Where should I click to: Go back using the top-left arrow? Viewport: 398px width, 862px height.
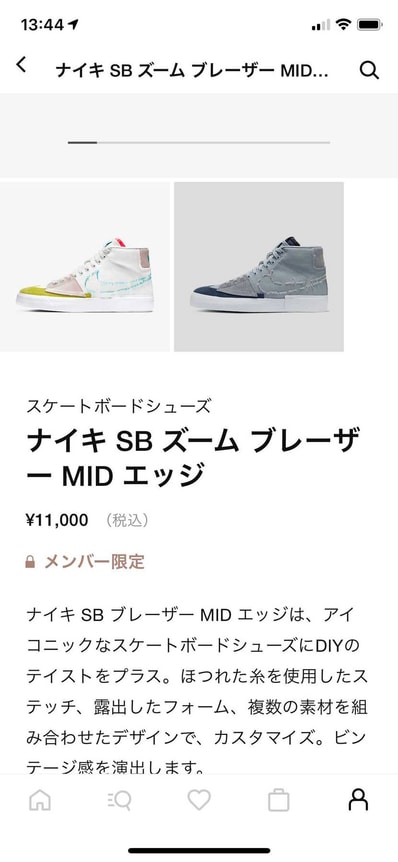[x=21, y=65]
